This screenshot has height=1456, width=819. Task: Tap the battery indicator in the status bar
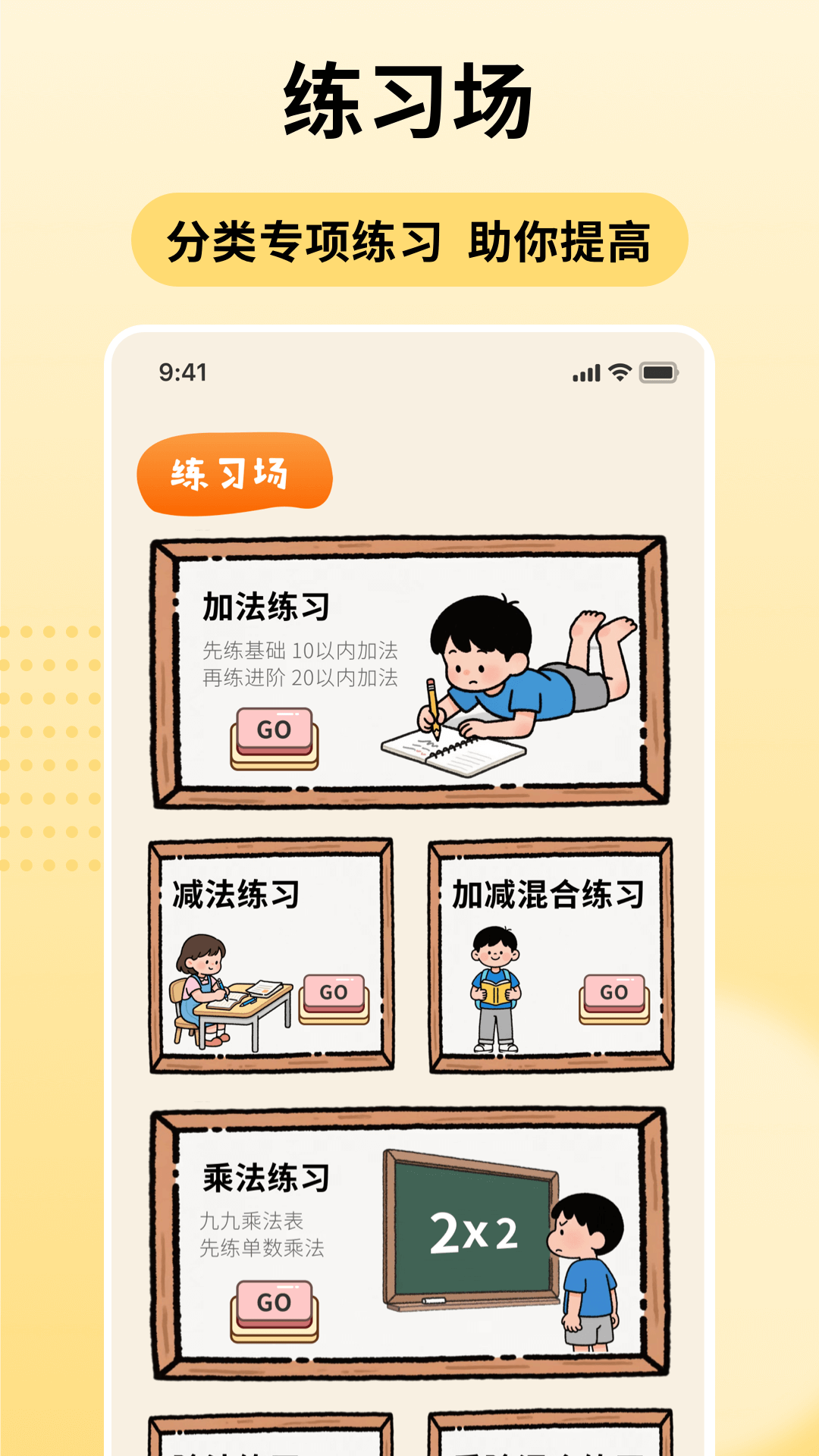pyautogui.click(x=659, y=372)
